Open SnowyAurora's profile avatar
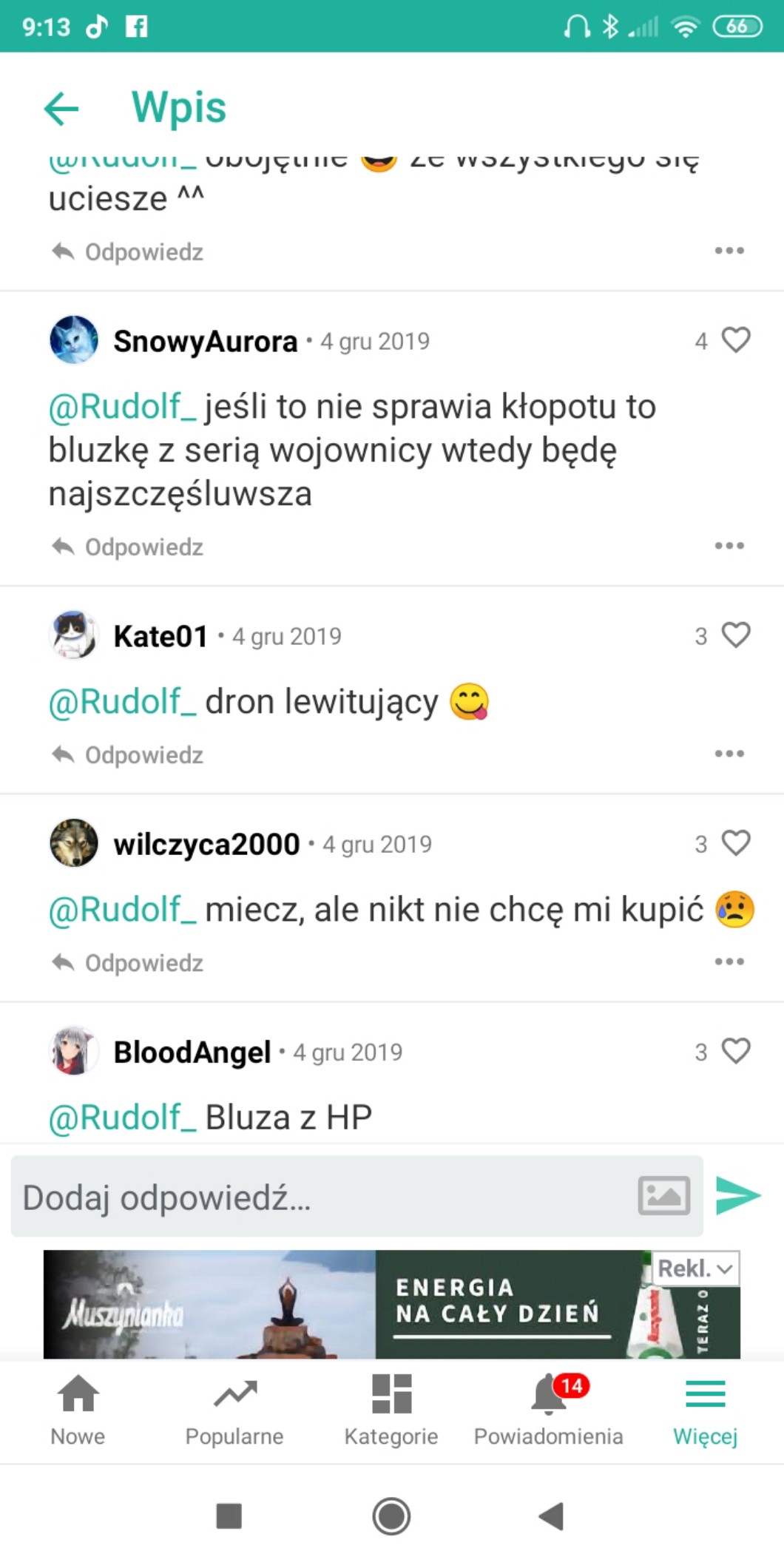This screenshot has width=784, height=1568. pos(74,340)
